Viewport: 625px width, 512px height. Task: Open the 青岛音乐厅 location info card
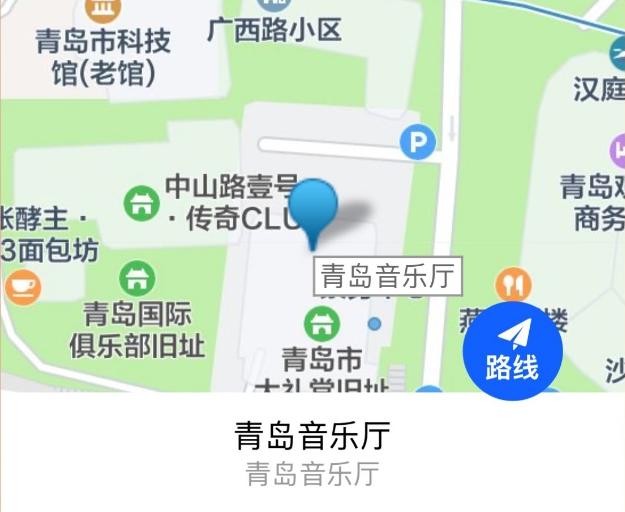[x=312, y=451]
